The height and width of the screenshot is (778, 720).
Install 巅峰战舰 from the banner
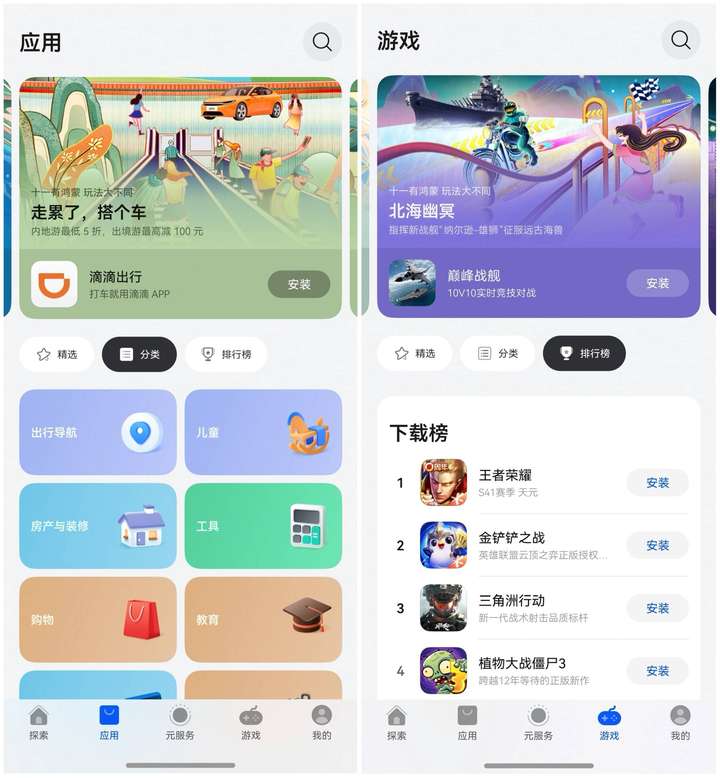pyautogui.click(x=657, y=283)
